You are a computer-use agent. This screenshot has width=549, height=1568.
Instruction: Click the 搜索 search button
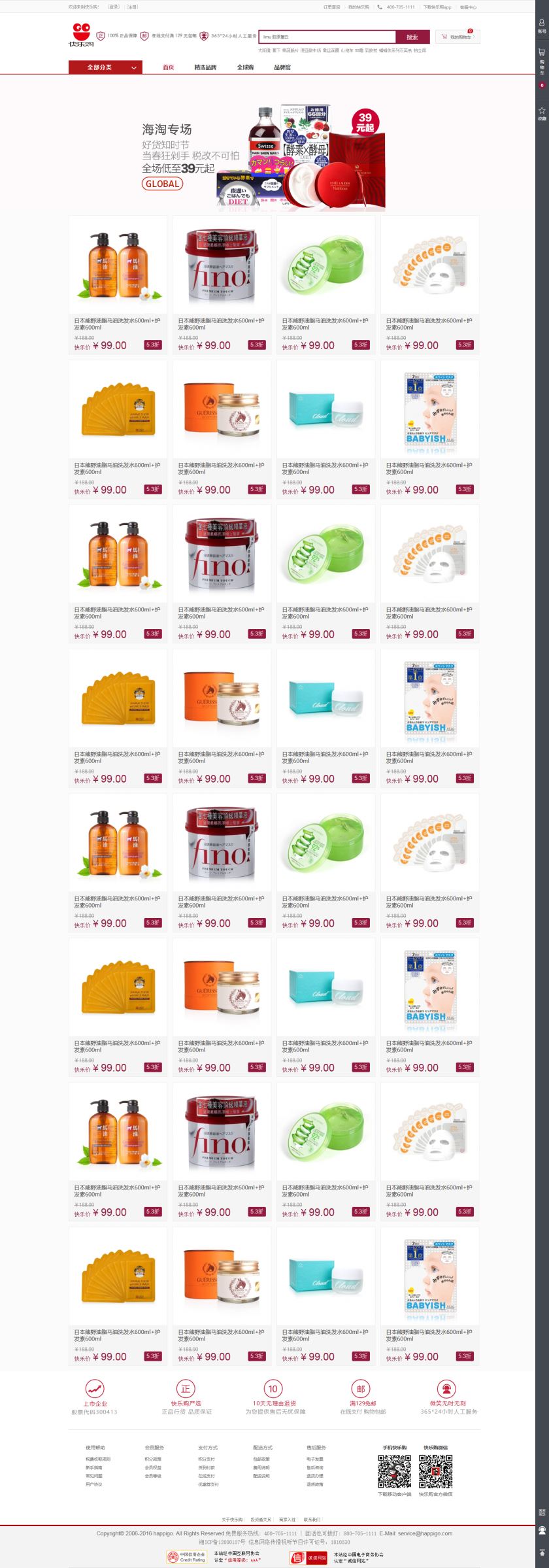412,37
